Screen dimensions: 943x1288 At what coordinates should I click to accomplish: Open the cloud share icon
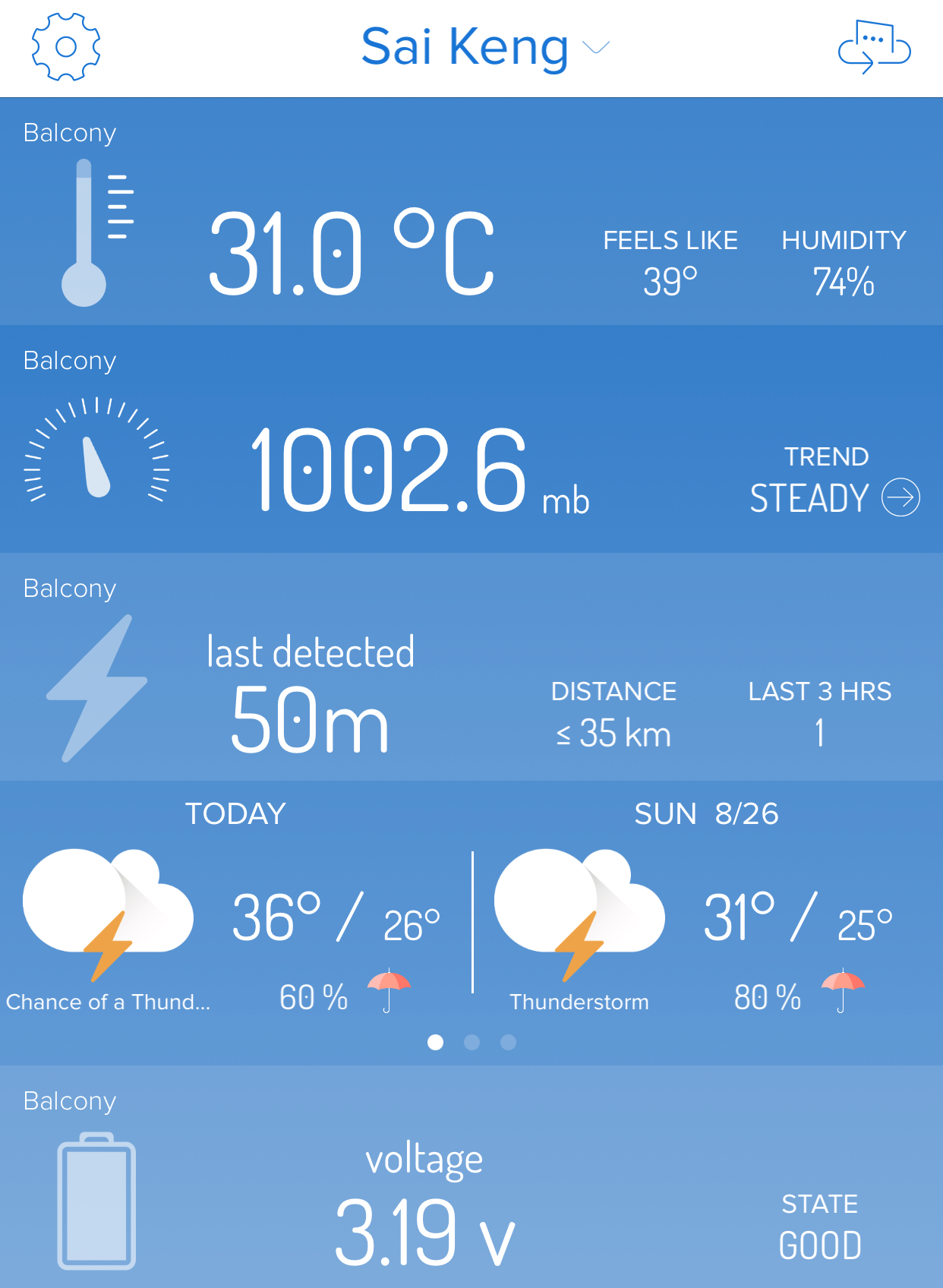874,47
